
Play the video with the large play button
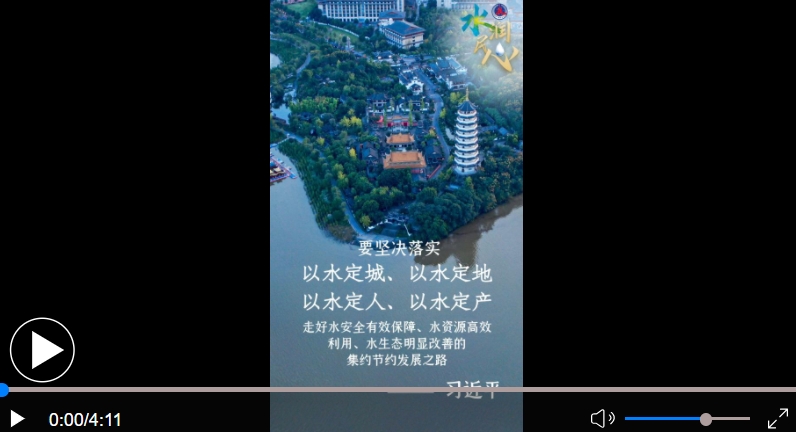pos(42,350)
